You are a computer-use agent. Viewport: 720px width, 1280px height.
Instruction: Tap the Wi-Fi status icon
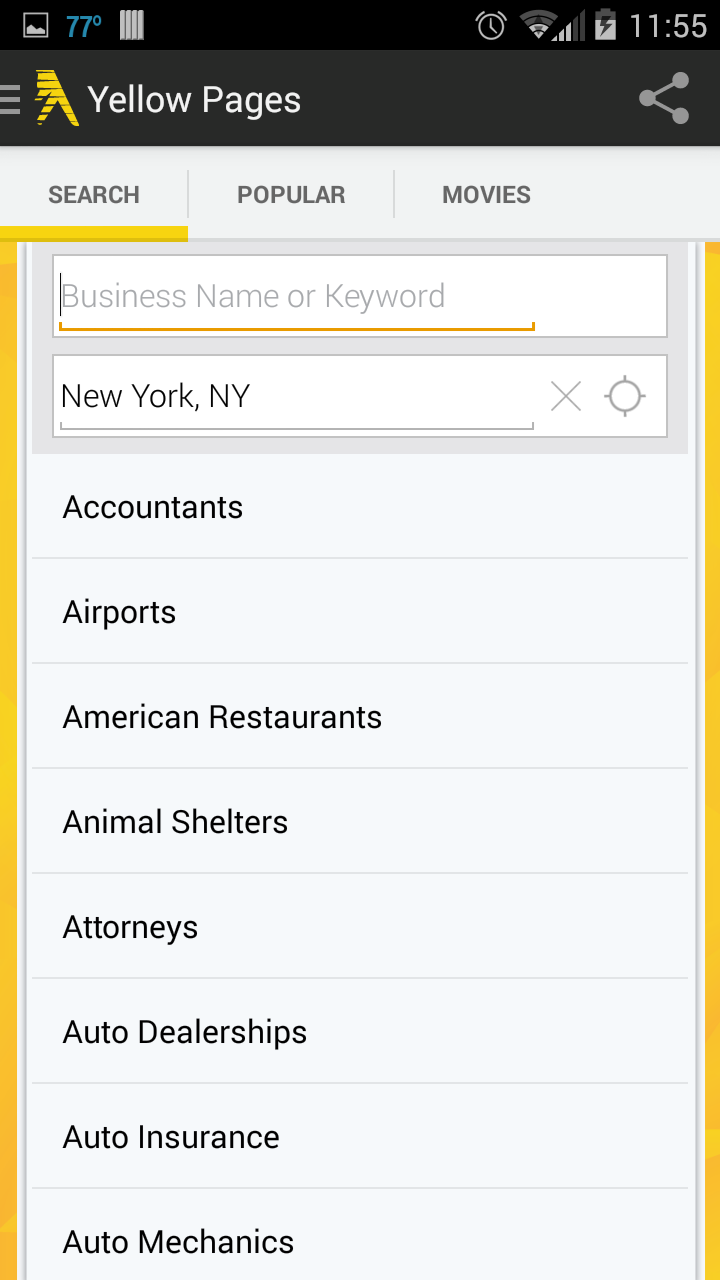(540, 25)
